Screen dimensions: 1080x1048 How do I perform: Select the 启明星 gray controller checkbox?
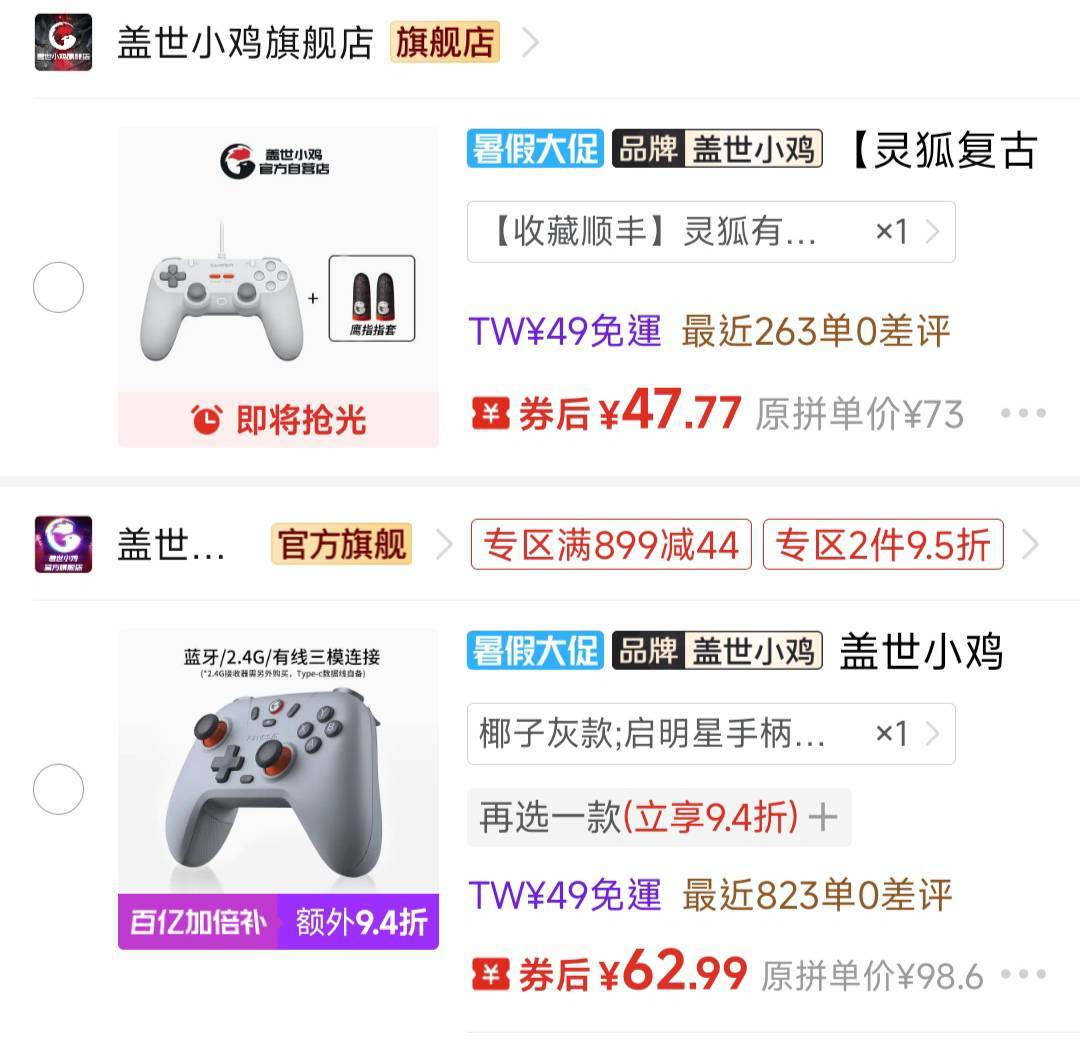coord(58,789)
